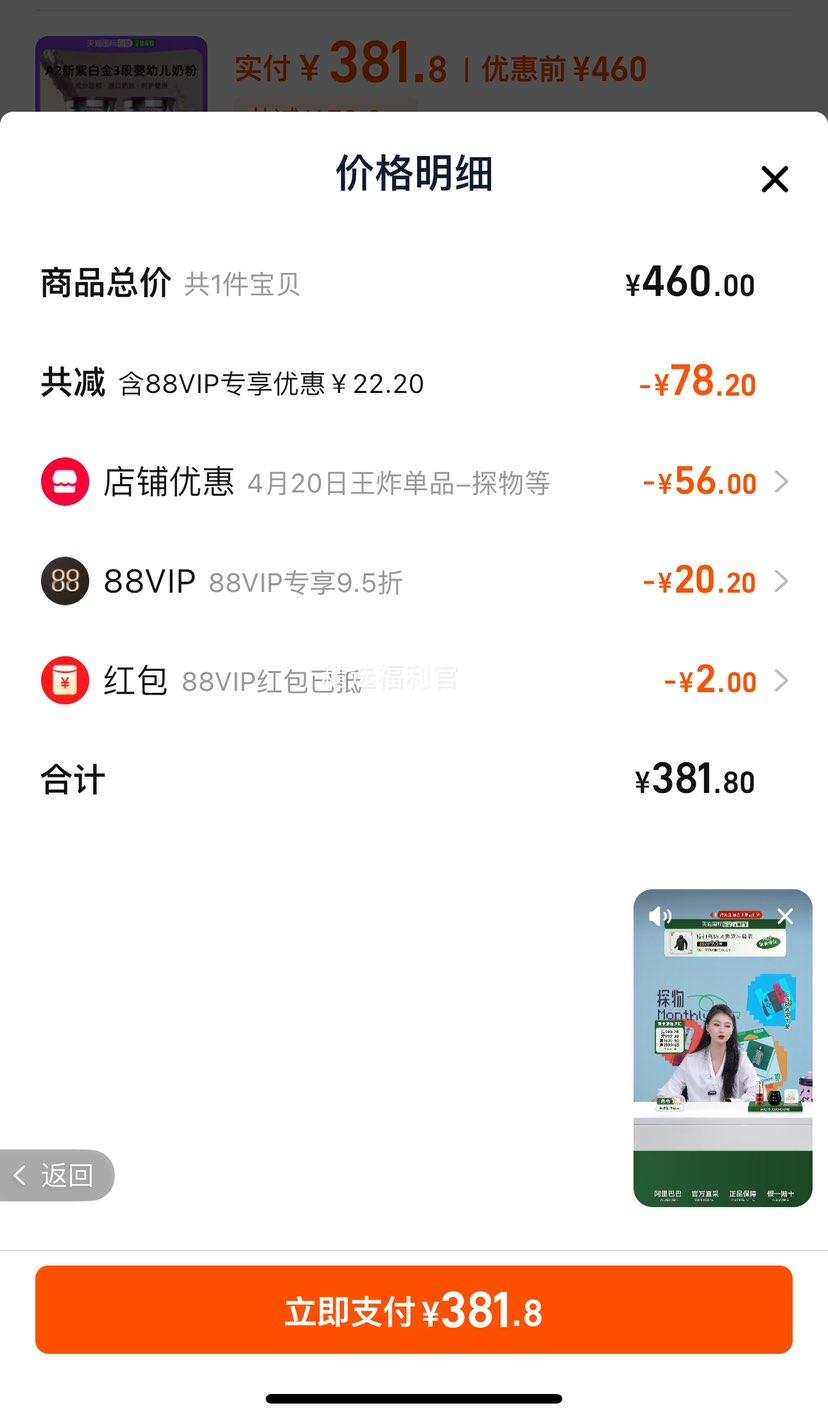Screen dimensions: 828x1419
Task: Open the 店铺优惠 shop coupon icon
Action: pos(65,481)
